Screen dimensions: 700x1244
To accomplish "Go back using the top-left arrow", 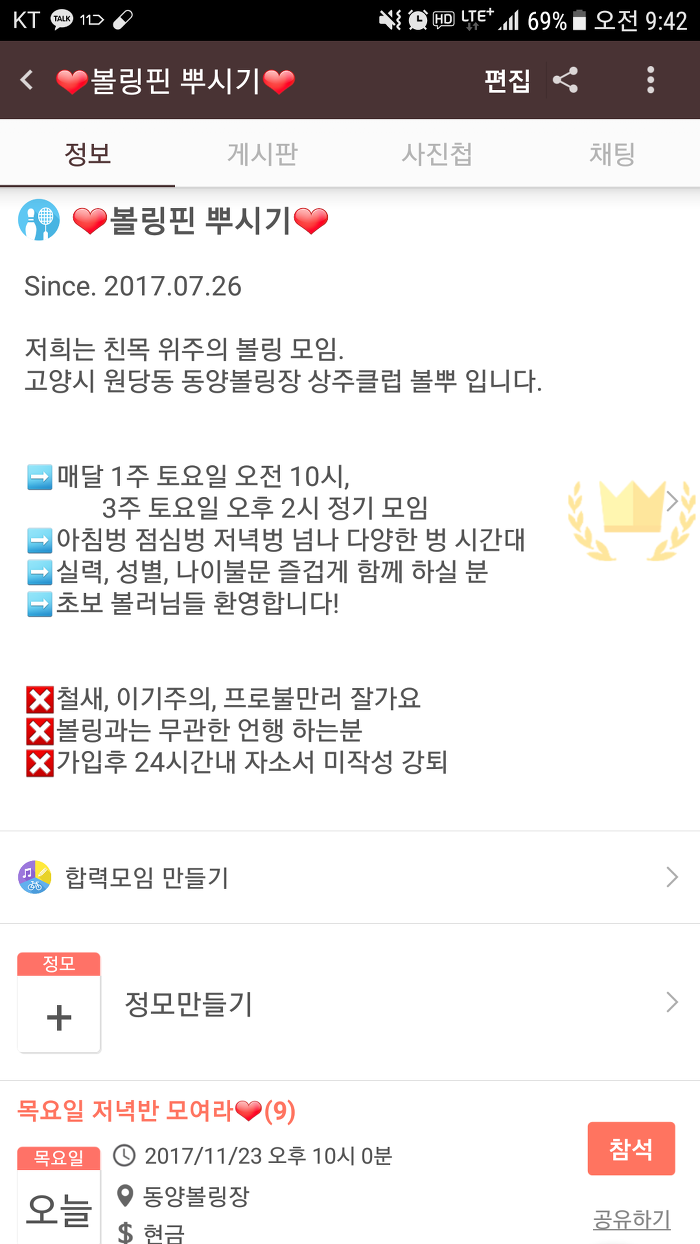I will 27,81.
